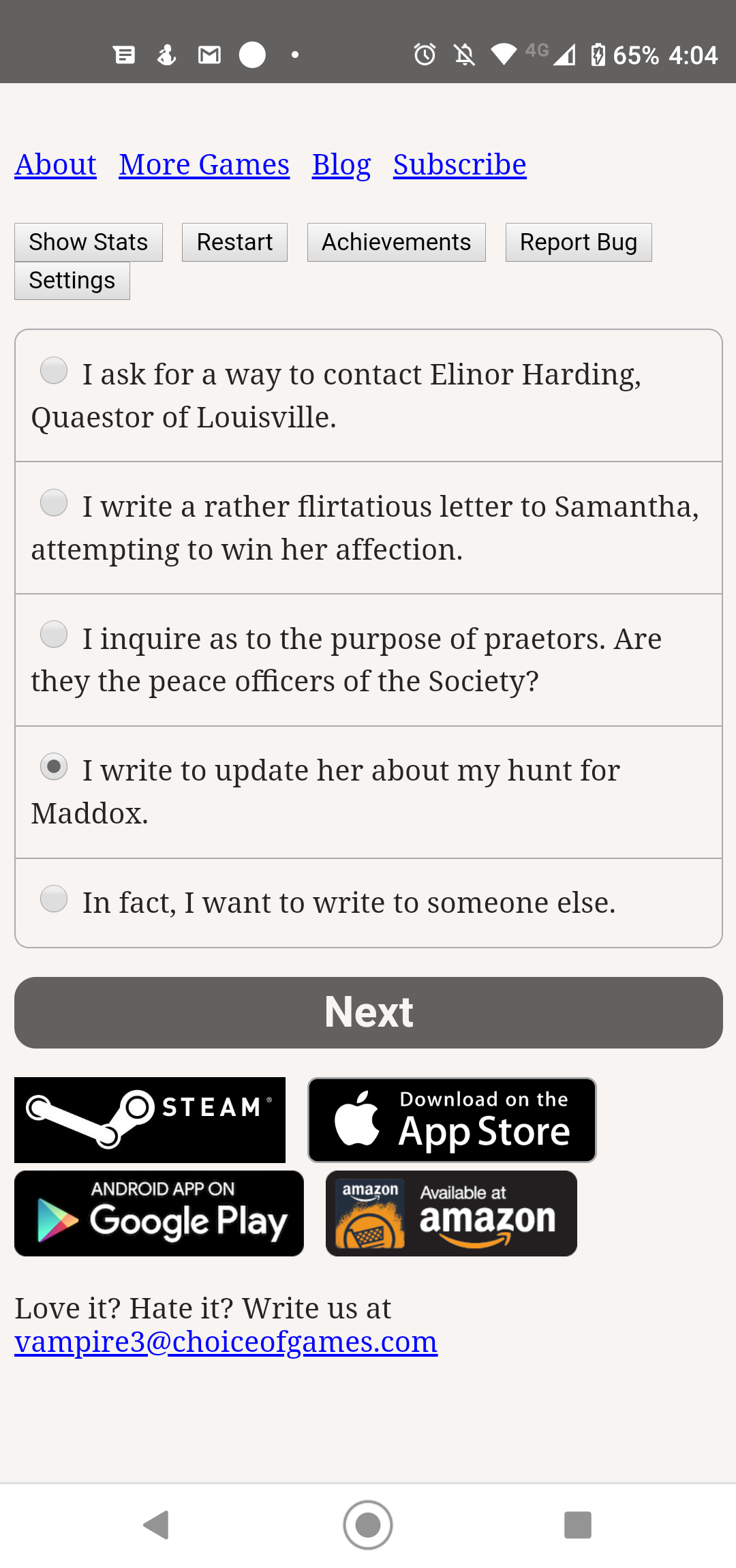This screenshot has height=1568, width=736.
Task: Tap the Available at Amazon badge
Action: click(451, 1213)
